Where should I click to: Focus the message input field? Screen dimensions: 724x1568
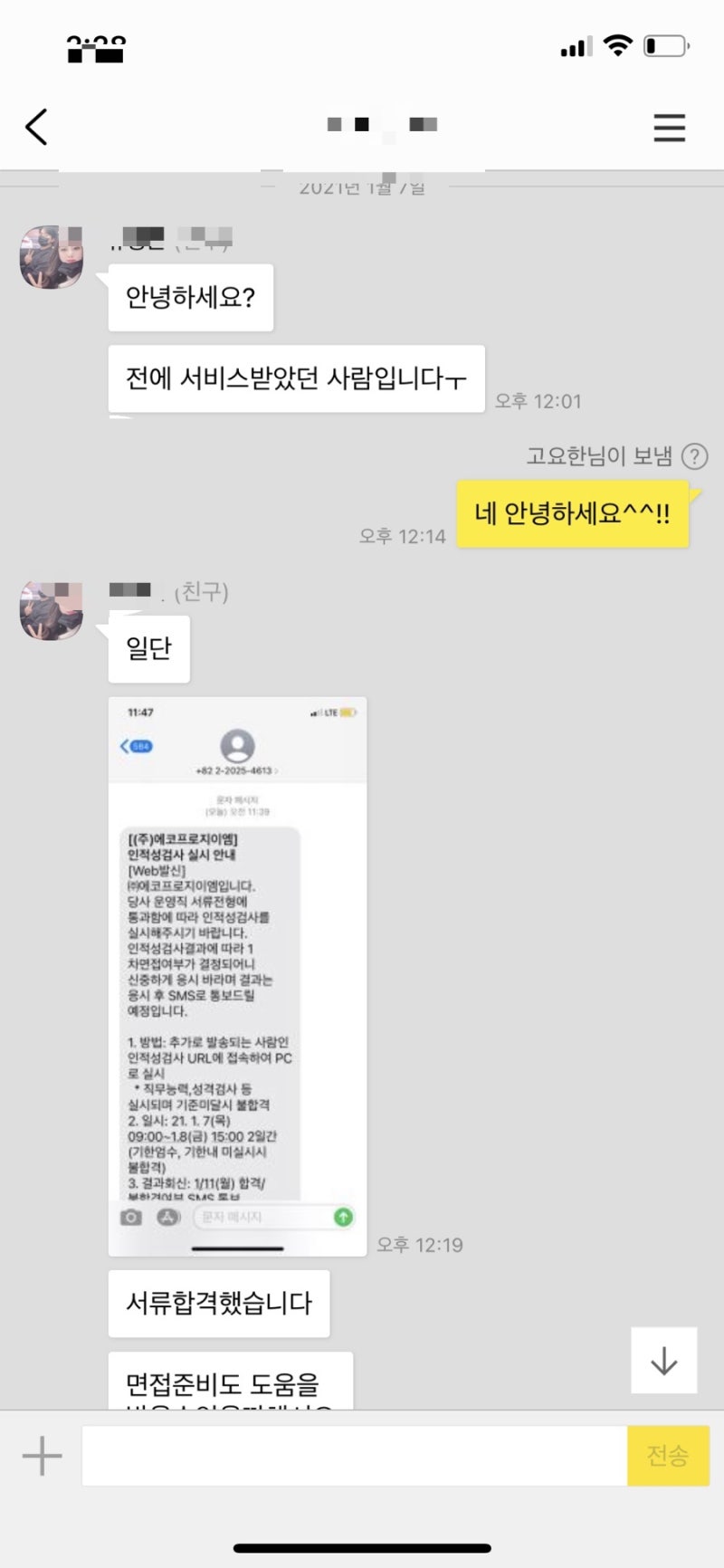354,1456
